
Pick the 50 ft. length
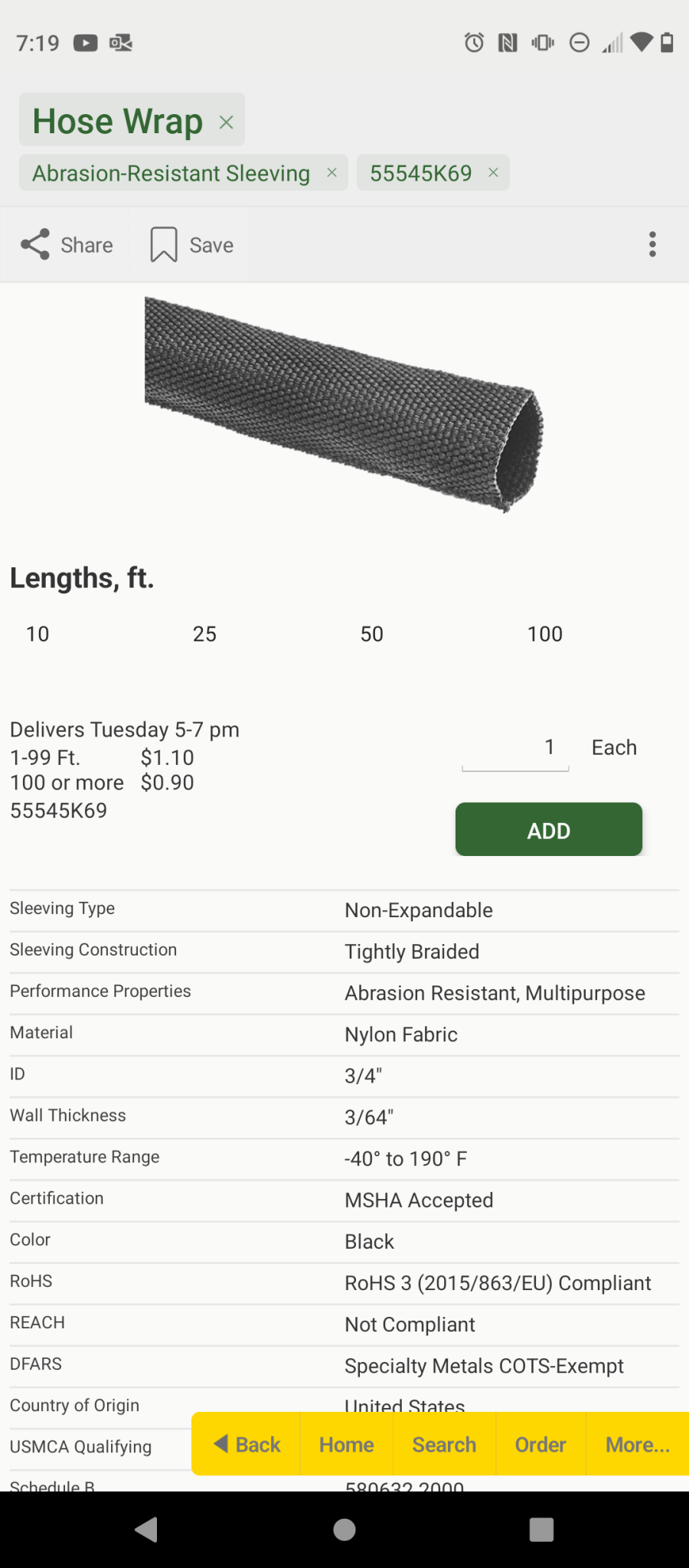coord(372,634)
